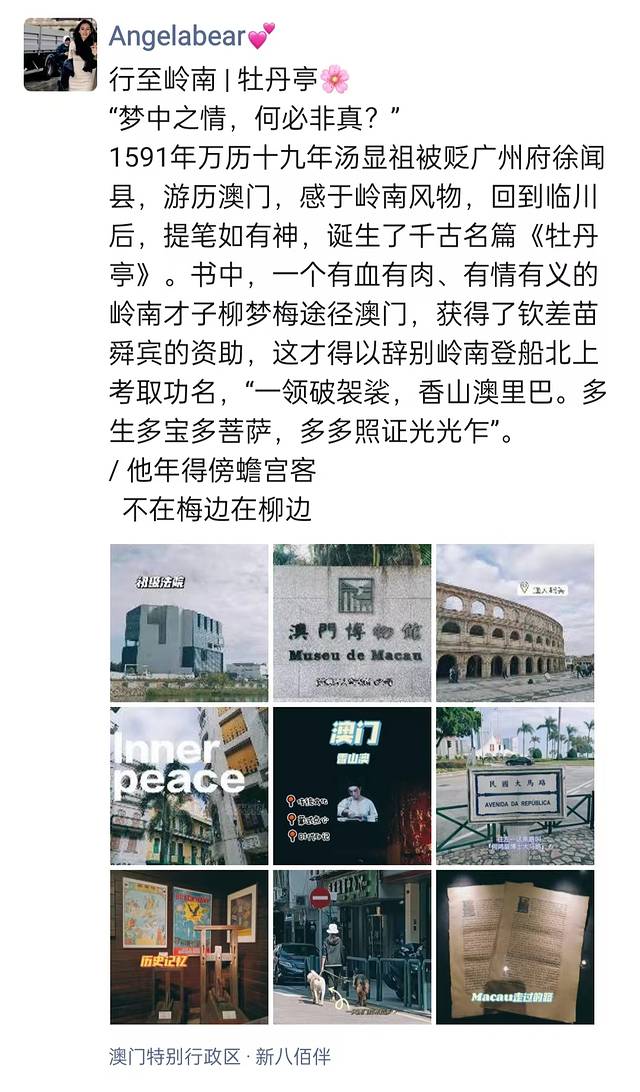640x1092 pixels.
Task: Open the 初级法院 building photo
Action: pos(189,622)
